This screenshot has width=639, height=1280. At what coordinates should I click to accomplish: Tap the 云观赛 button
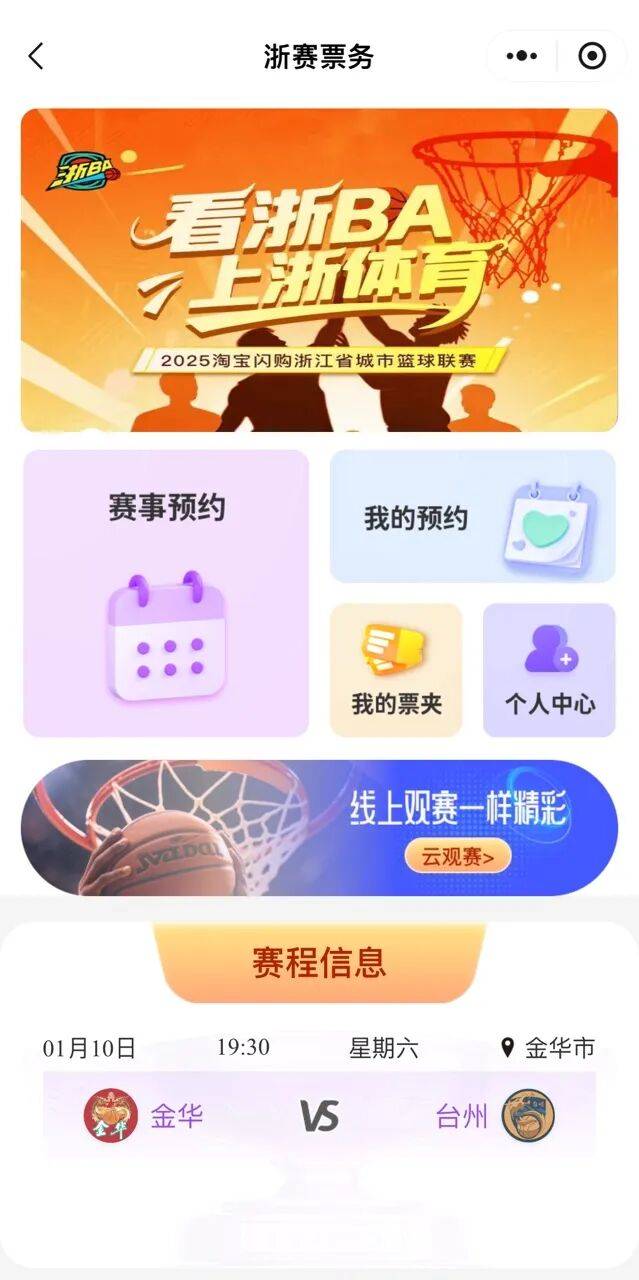click(457, 856)
